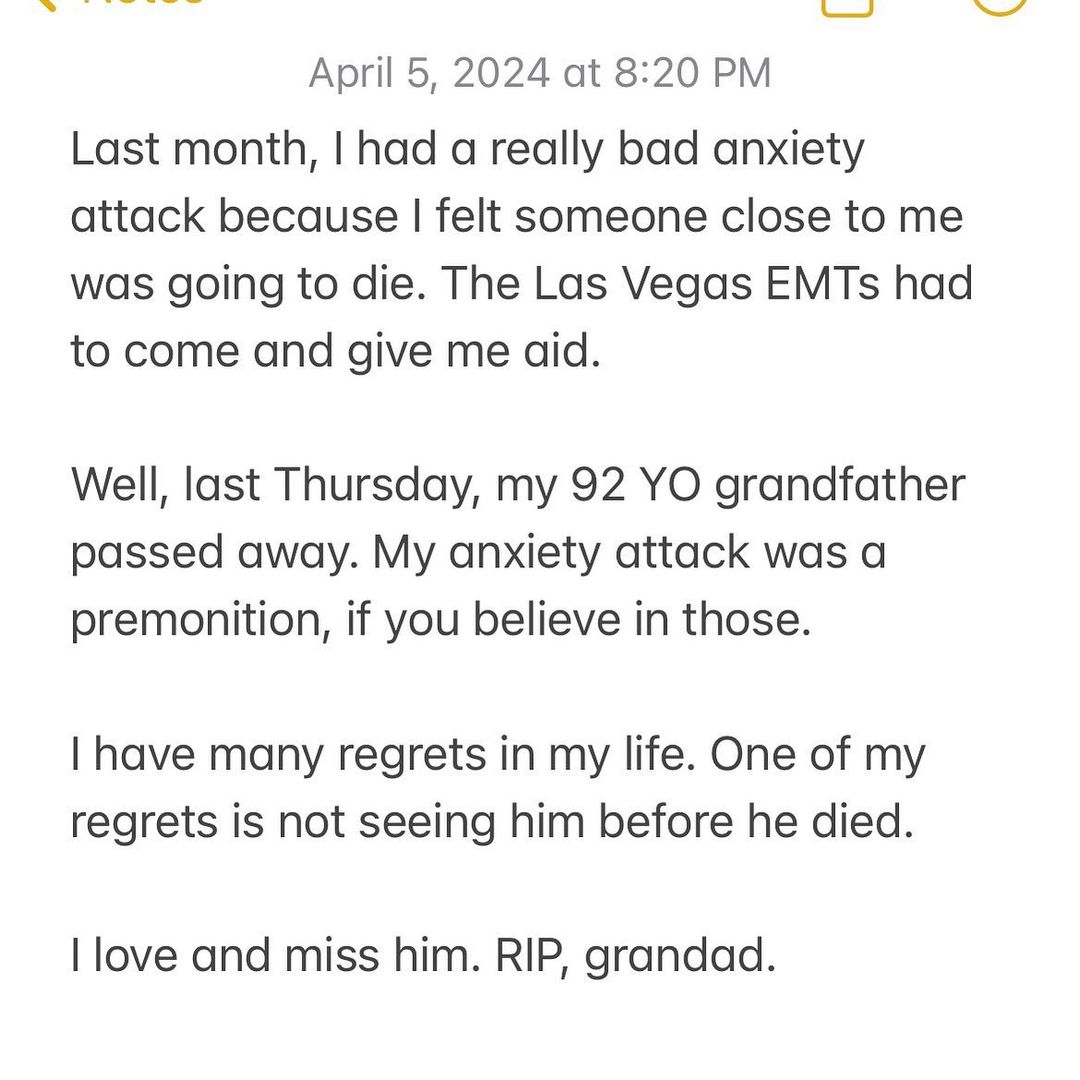Share this note
Screen dimensions: 1080x1080
847,5
